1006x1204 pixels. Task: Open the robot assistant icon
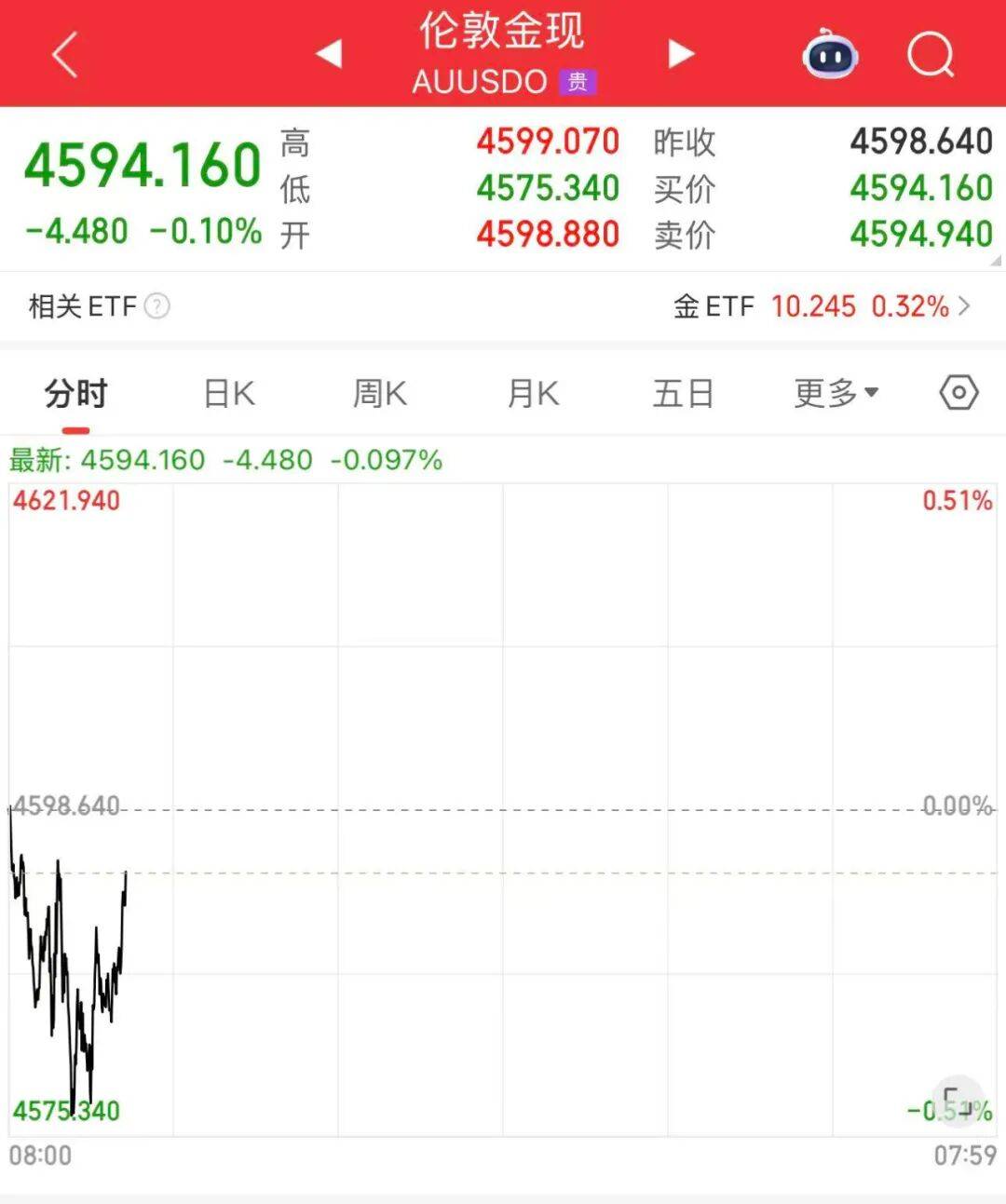[x=829, y=55]
